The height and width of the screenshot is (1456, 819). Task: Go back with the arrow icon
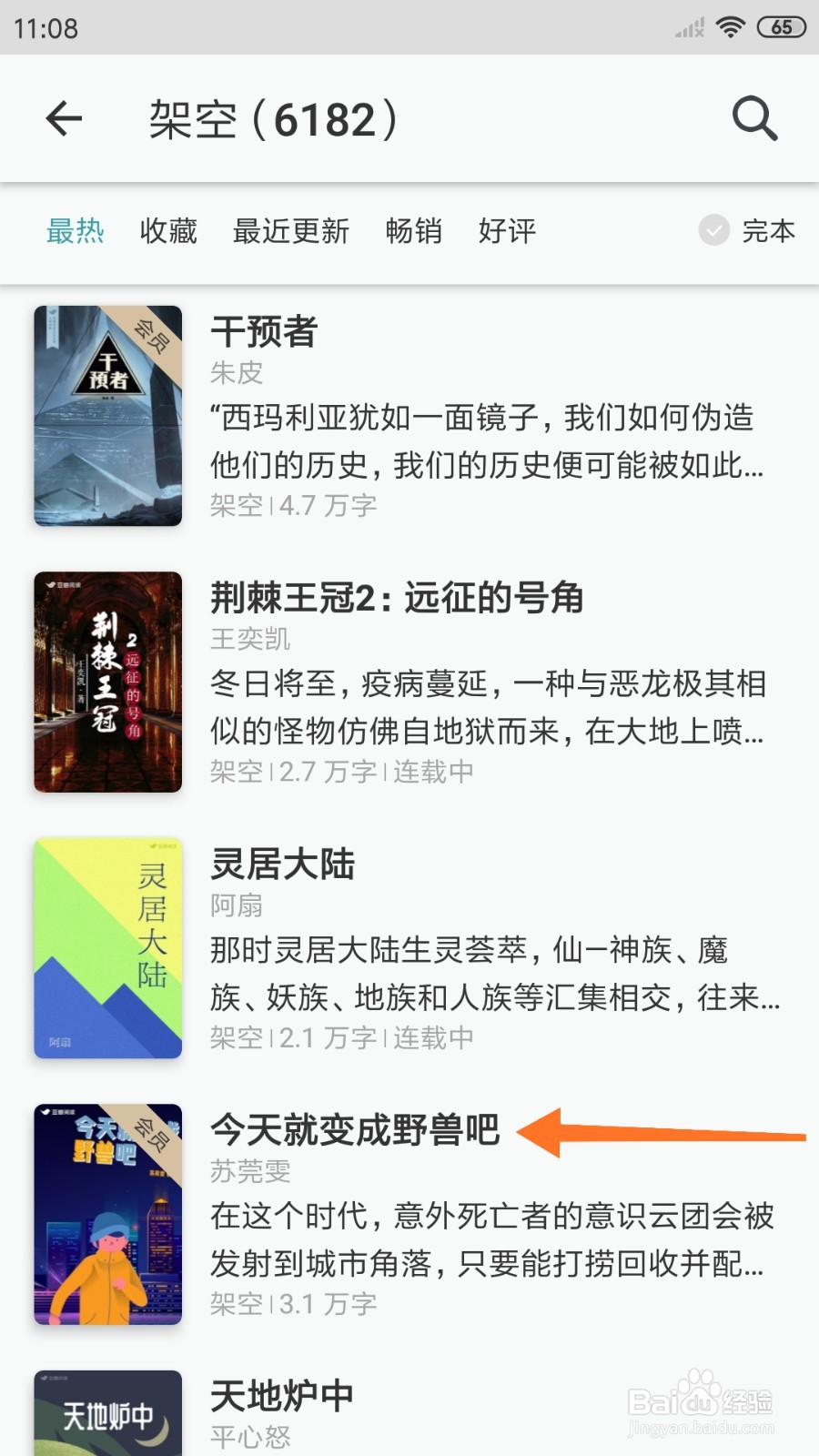tap(64, 118)
